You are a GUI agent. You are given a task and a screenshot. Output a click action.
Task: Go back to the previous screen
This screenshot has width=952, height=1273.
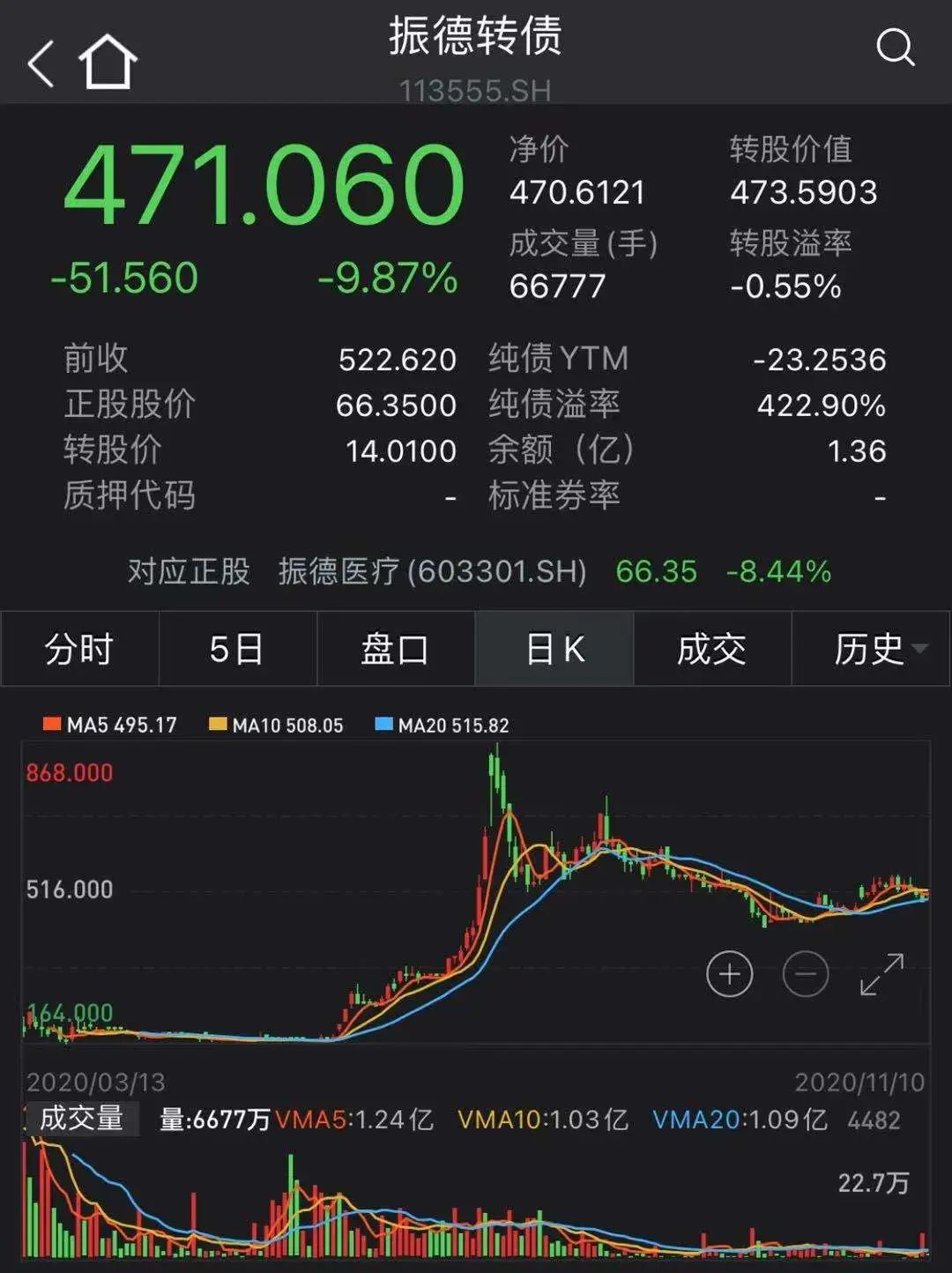(x=41, y=63)
